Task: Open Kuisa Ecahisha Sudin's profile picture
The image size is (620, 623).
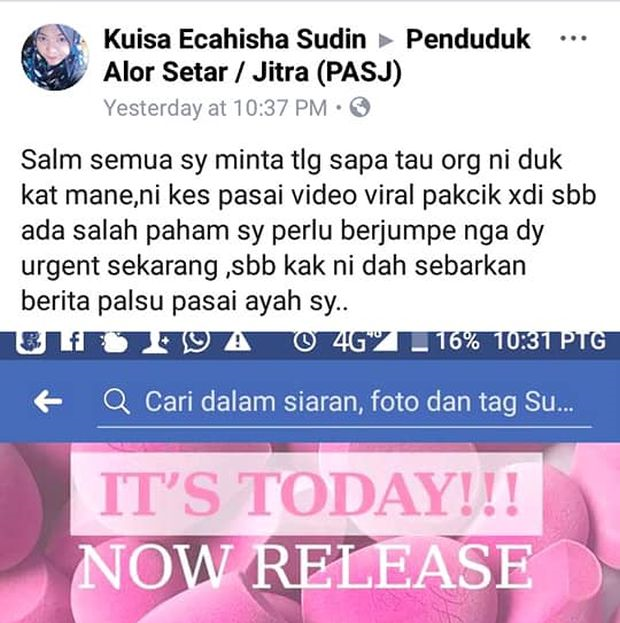Action: [x=55, y=58]
